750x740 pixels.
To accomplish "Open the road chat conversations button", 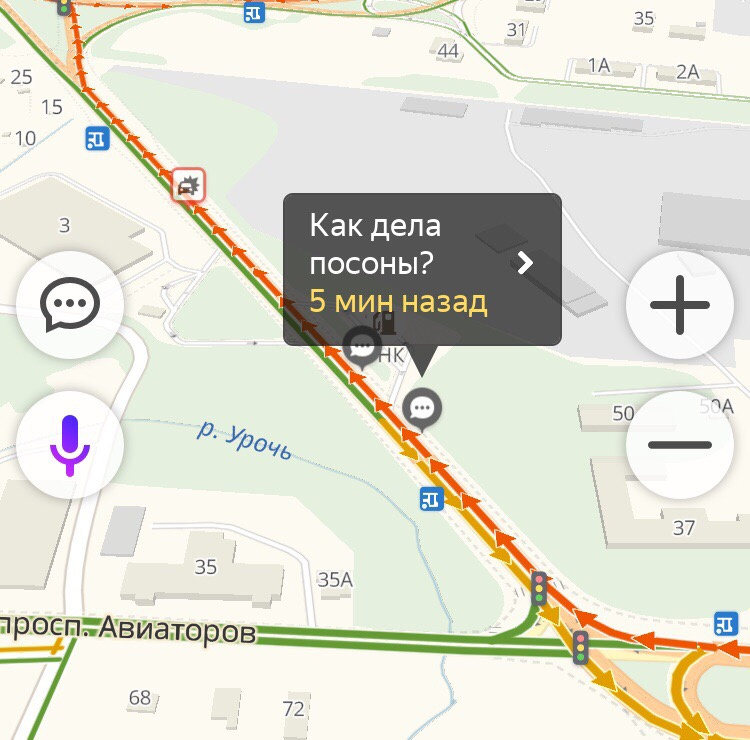I will coord(70,305).
